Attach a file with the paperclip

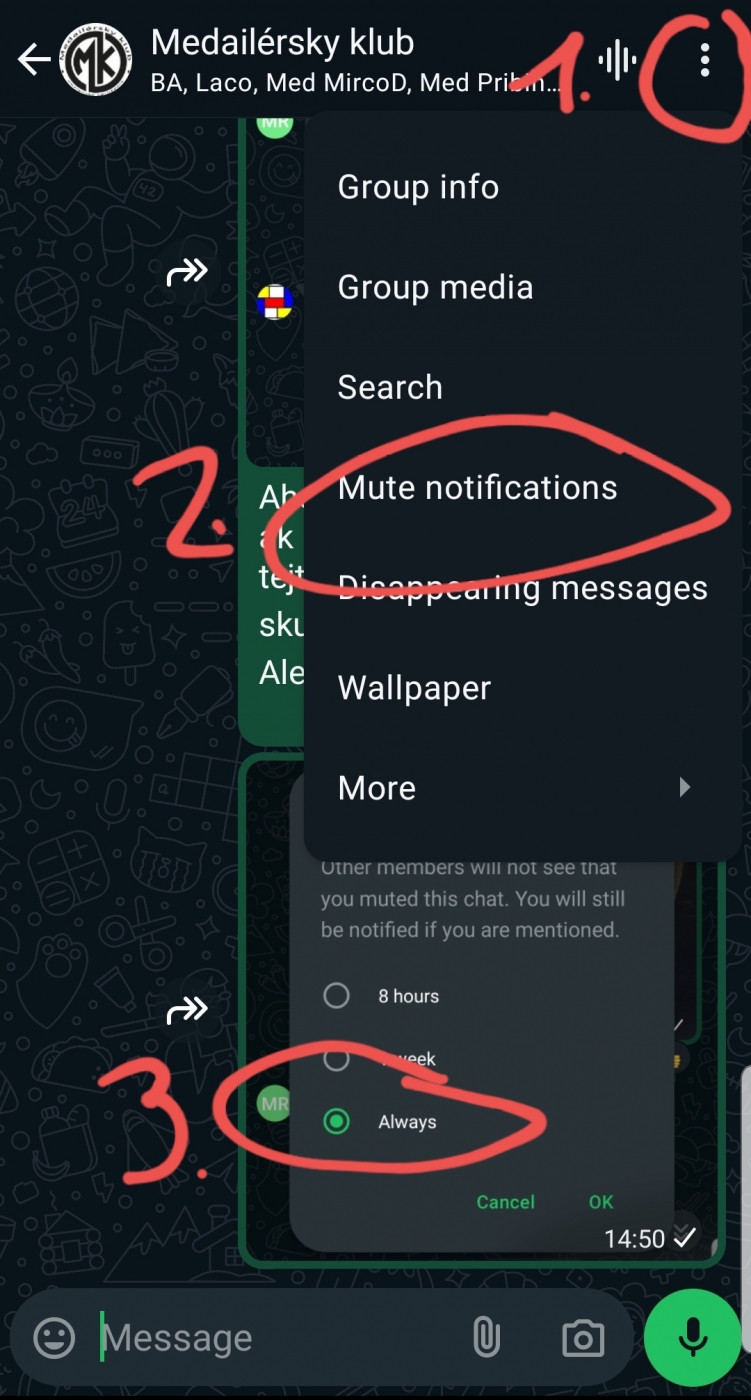click(486, 1338)
